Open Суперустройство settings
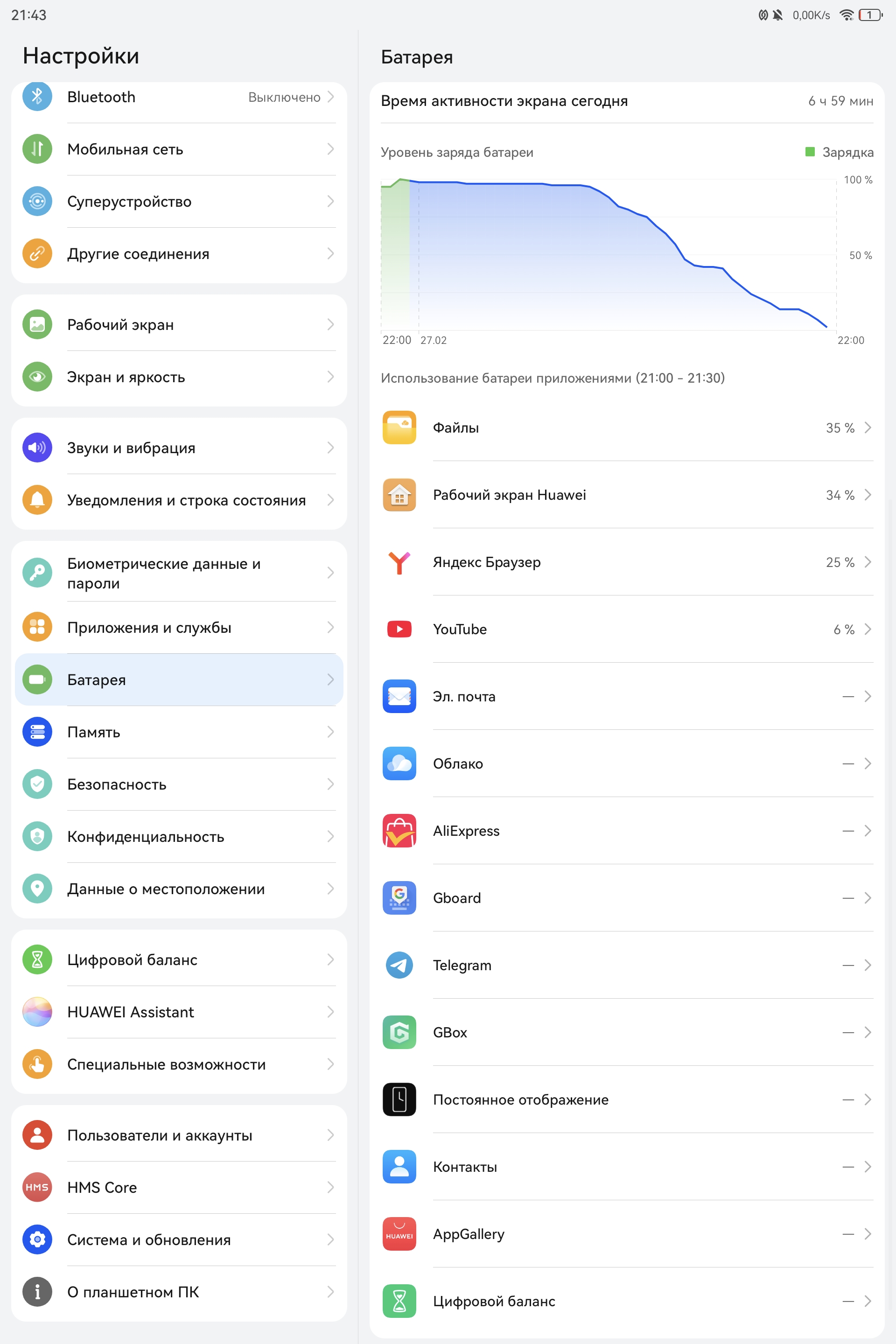896x1344 pixels. tap(178, 201)
